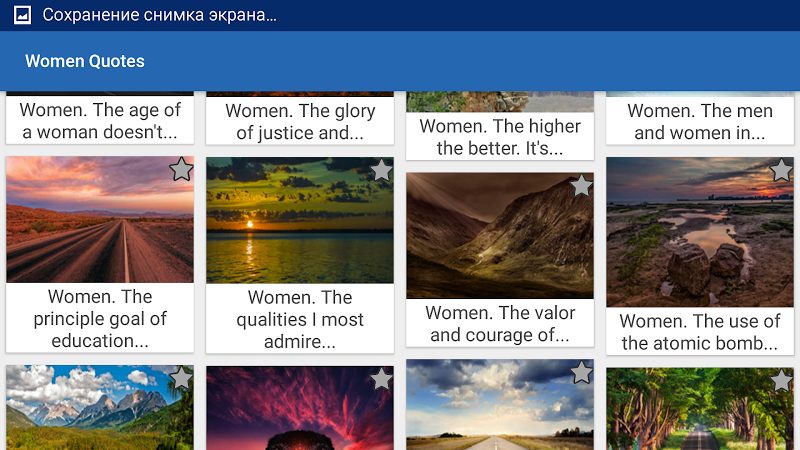Favorite the 'principle goal of education' quote
This screenshot has width=800, height=450.
click(x=181, y=169)
